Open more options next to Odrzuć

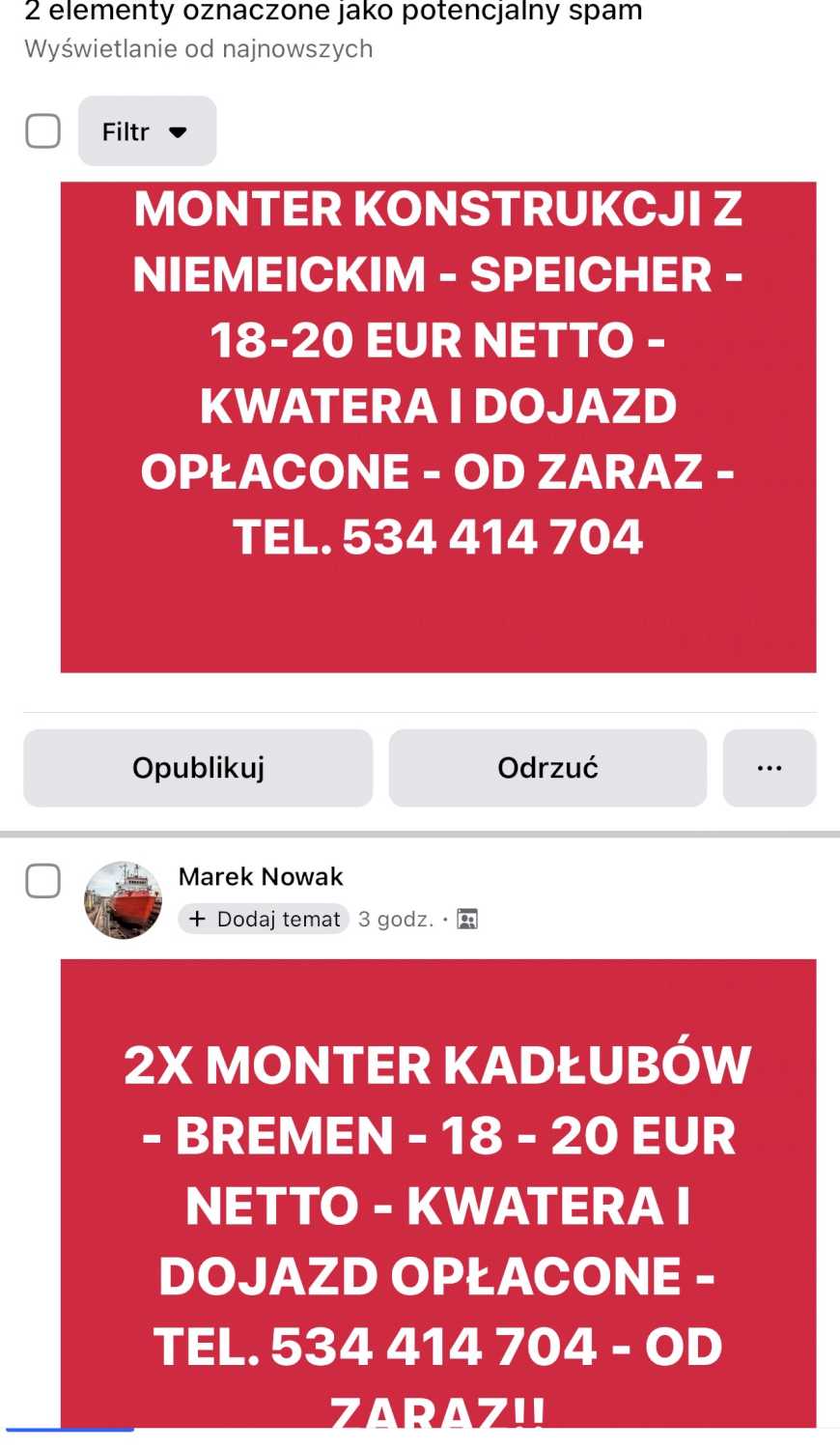click(x=769, y=768)
